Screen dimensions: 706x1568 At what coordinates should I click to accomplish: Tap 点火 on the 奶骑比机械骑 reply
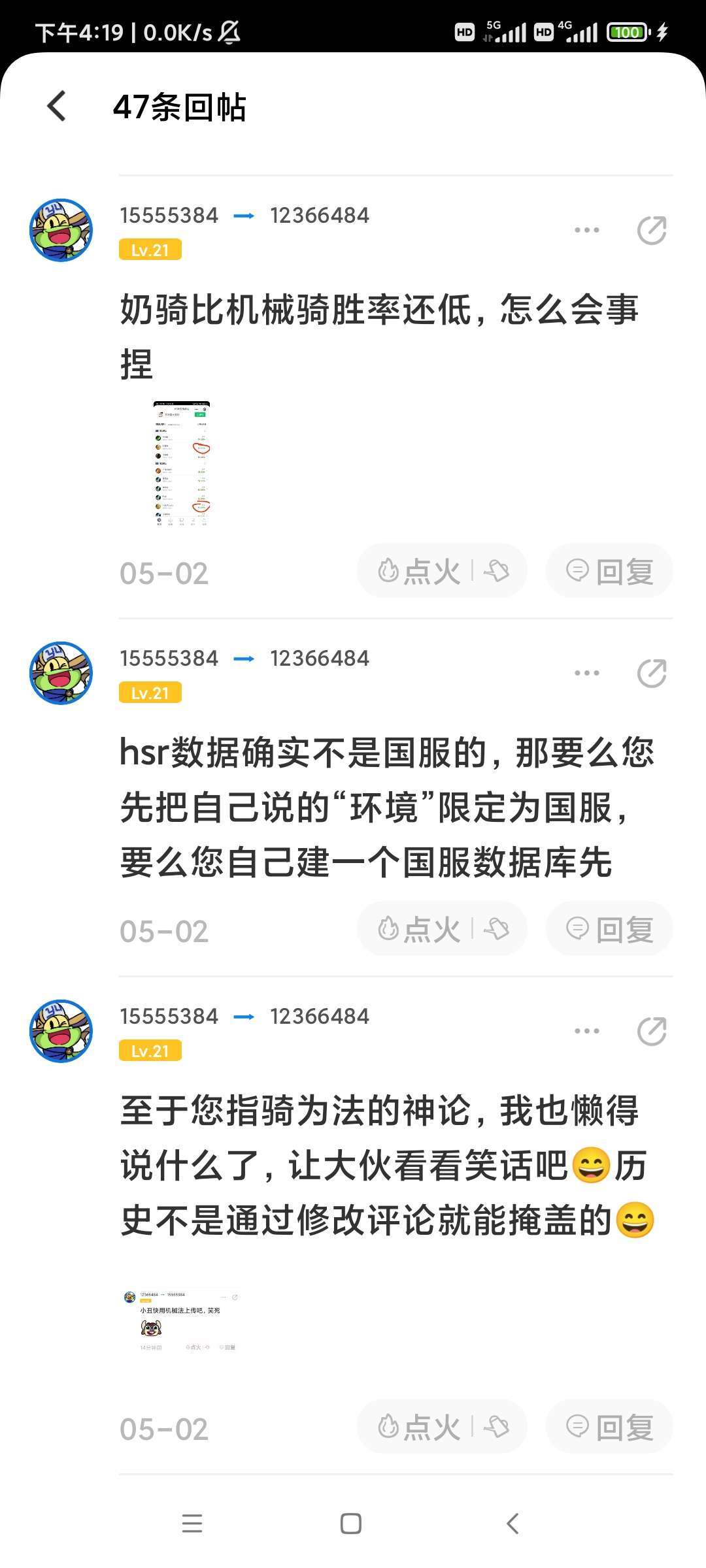coord(418,571)
